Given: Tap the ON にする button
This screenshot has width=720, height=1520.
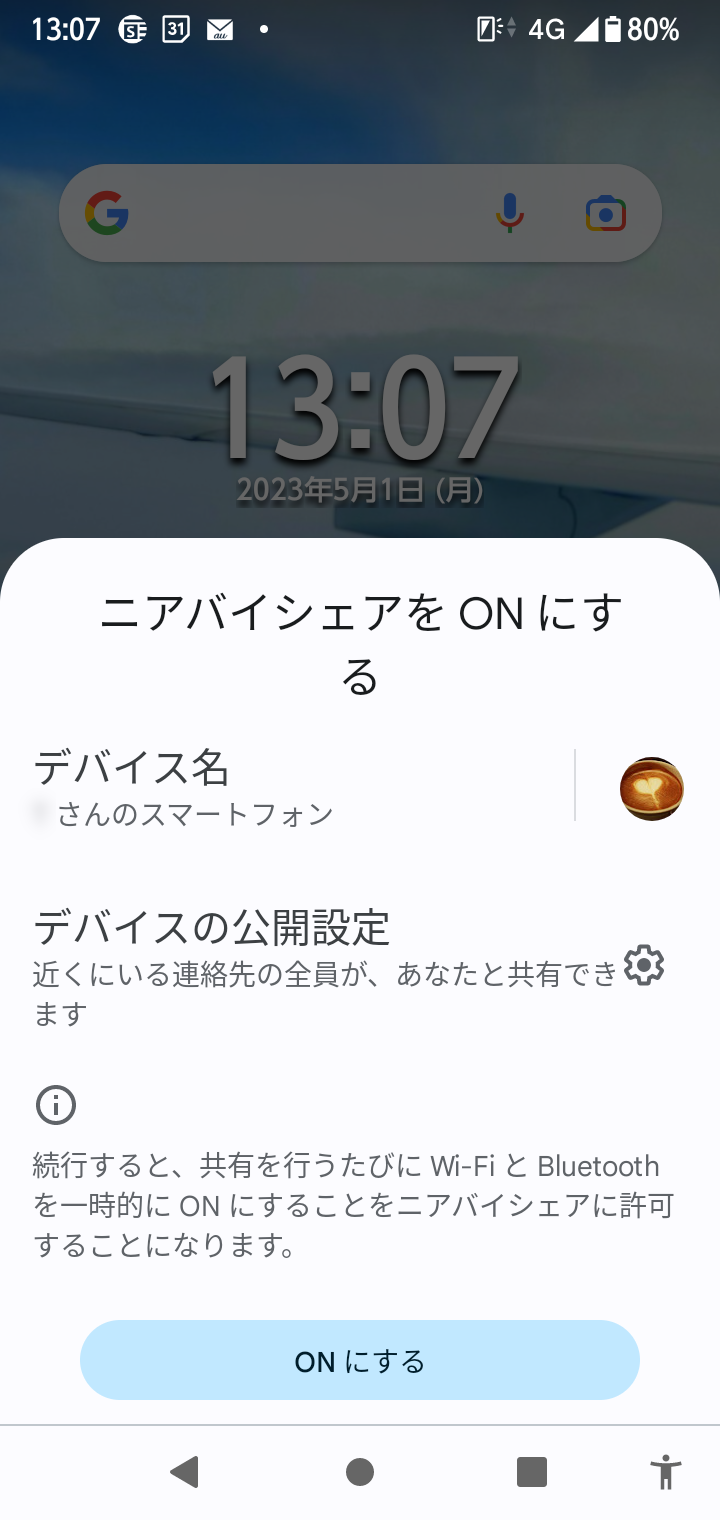Looking at the screenshot, I should point(360,1360).
